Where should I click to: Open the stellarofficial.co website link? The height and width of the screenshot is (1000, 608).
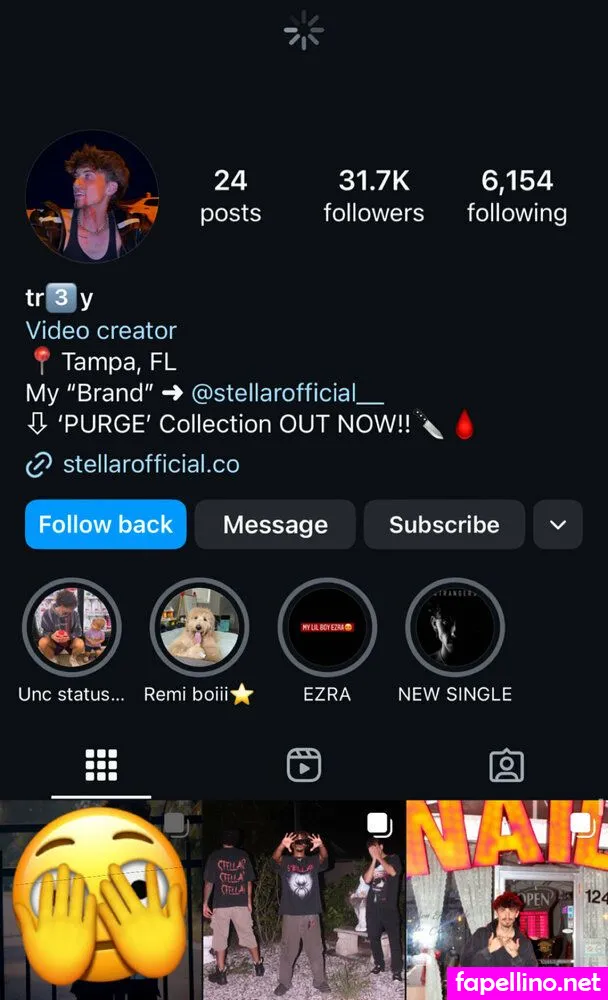150,464
